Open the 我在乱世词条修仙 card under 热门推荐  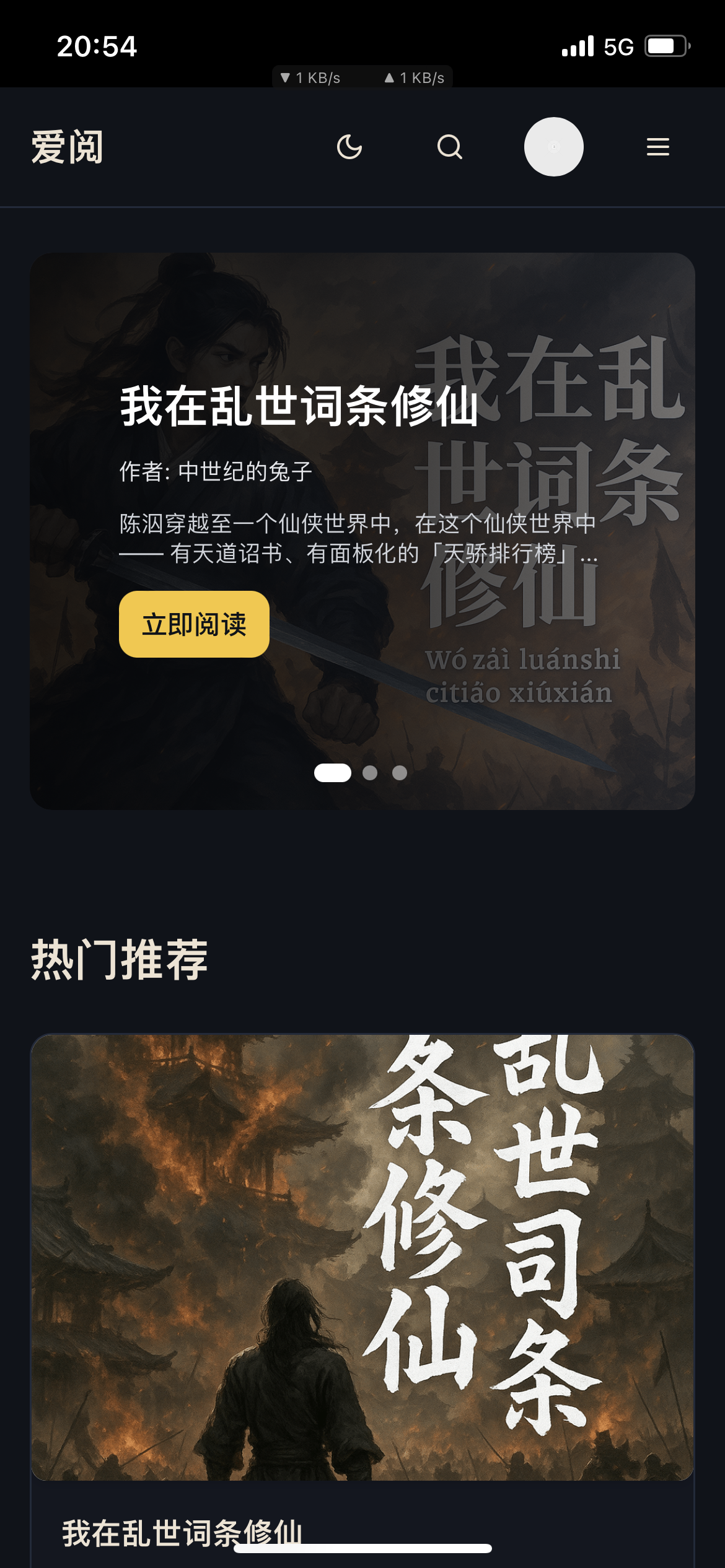[x=362, y=1300]
